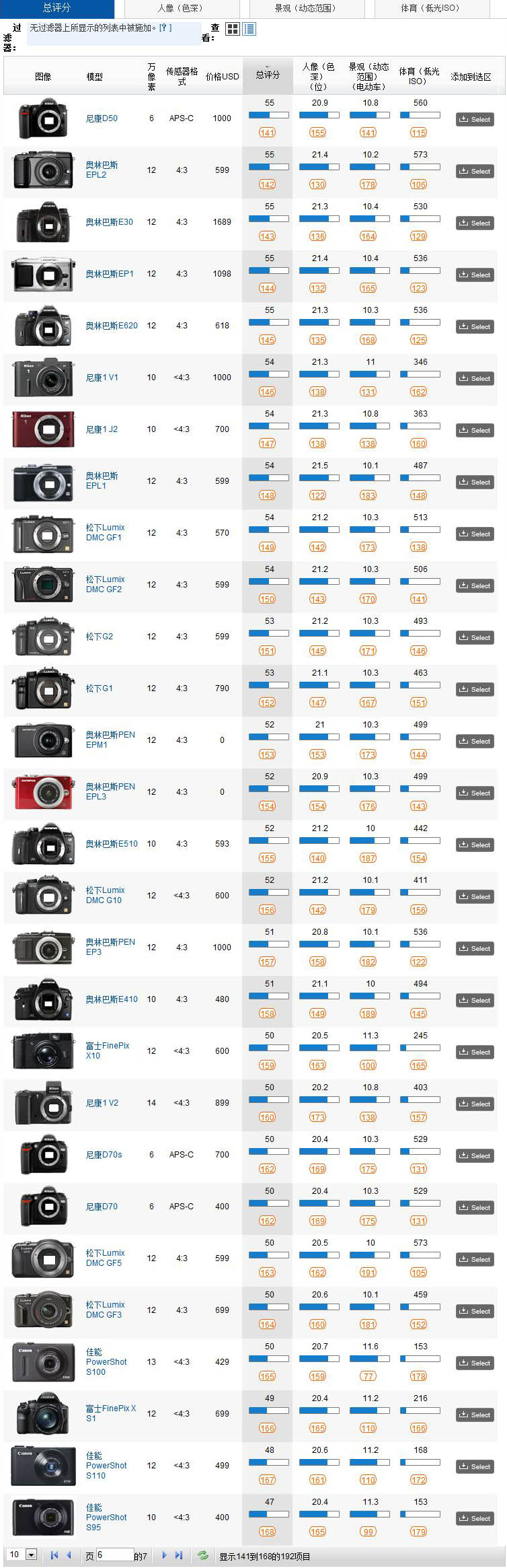Open the 奥林巴斯E30 camera page
This screenshot has width=507, height=1568.
pyautogui.click(x=109, y=222)
